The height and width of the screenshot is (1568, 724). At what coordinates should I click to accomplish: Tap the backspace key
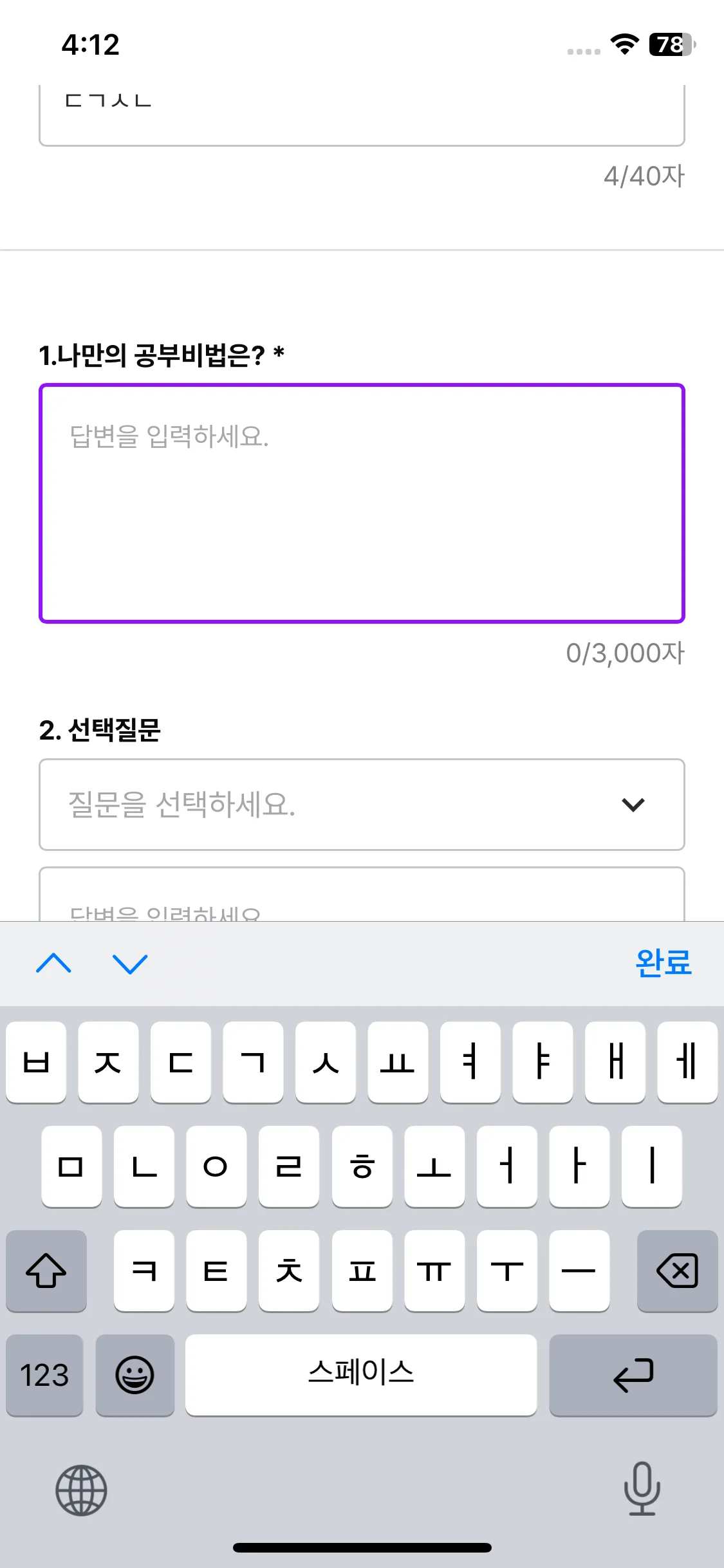tap(678, 1271)
